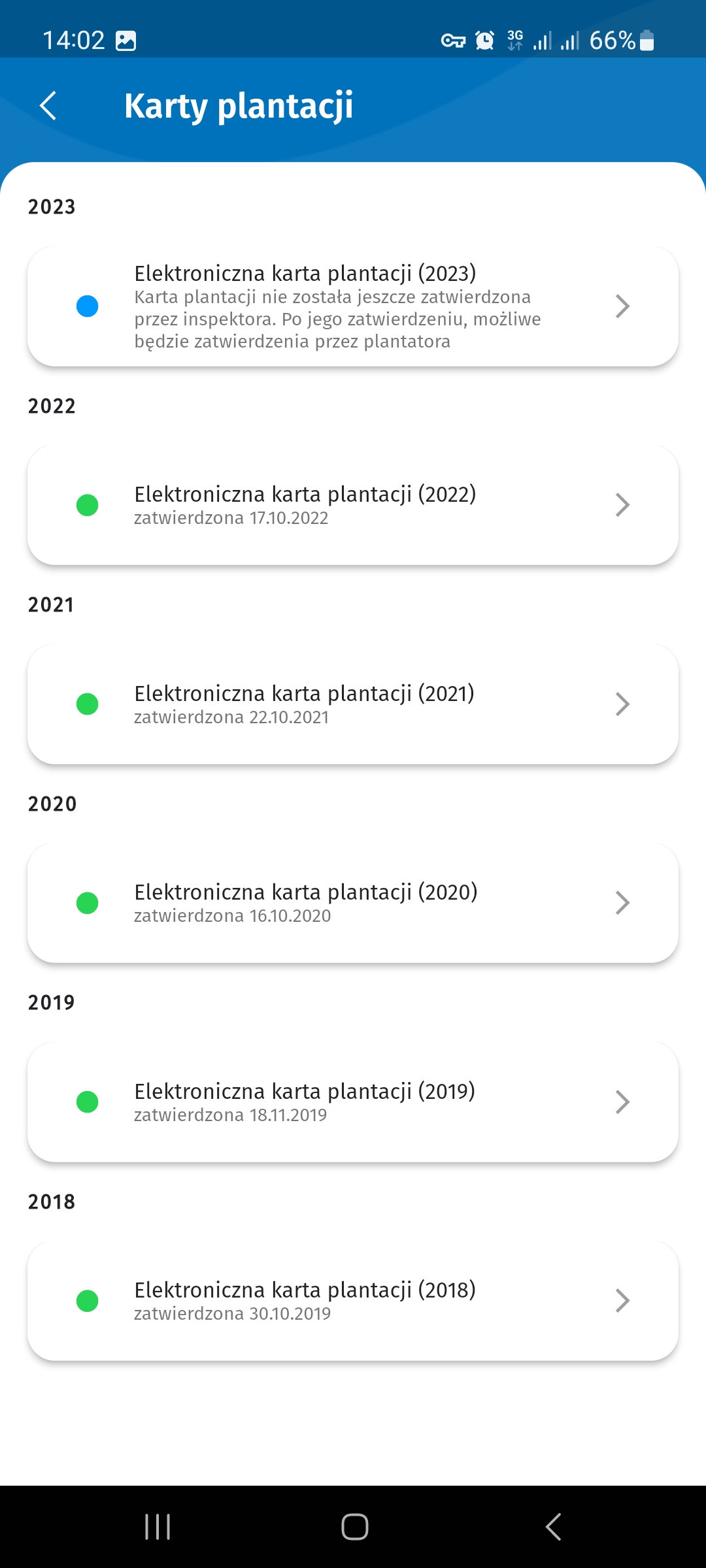
Task: View the 2021 plantation card
Action: (353, 704)
